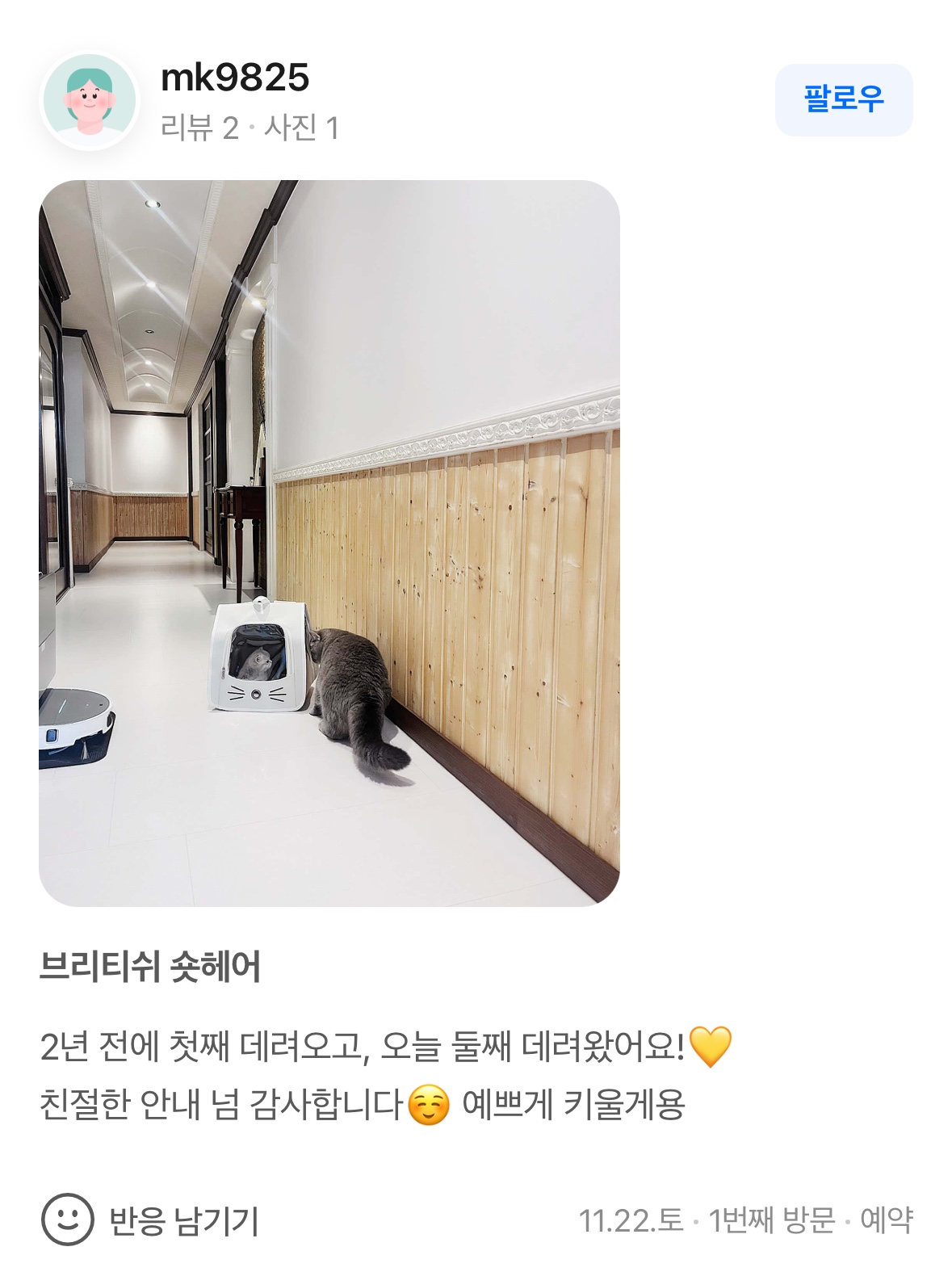Leave a reaction on this review
The height and width of the screenshot is (1272, 952).
(150, 1220)
